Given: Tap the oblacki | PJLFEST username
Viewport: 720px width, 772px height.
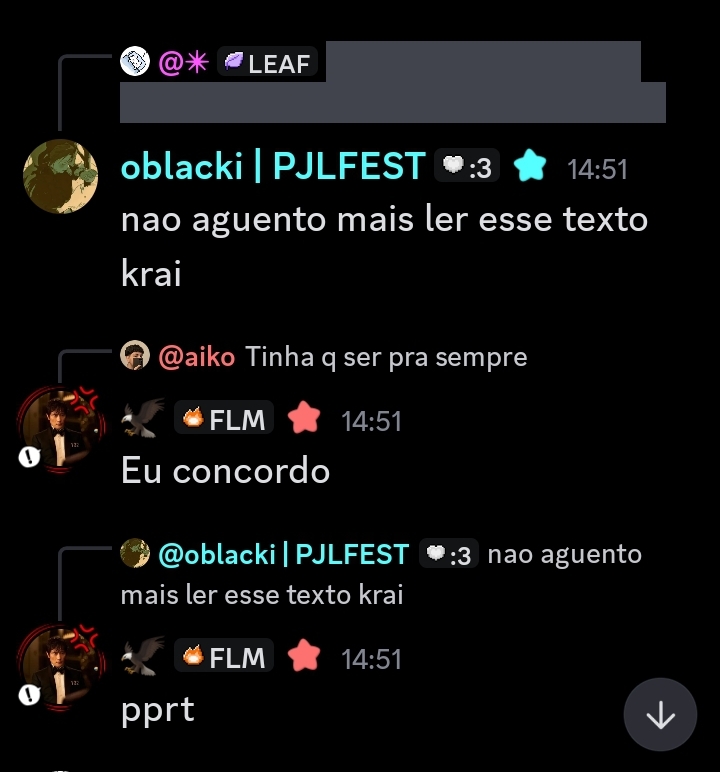Looking at the screenshot, I should point(273,167).
